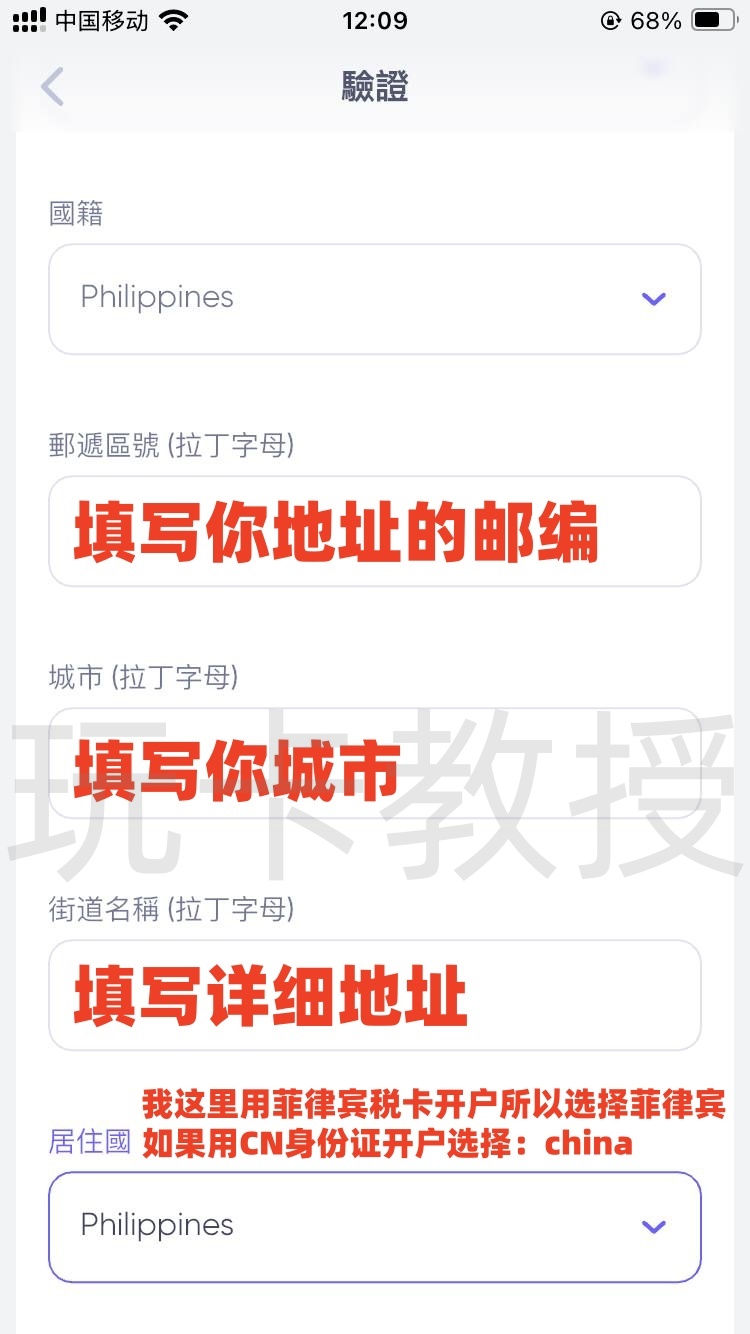The width and height of the screenshot is (750, 1334).
Task: Select Philippines in the nationality selector
Action: 157,299
